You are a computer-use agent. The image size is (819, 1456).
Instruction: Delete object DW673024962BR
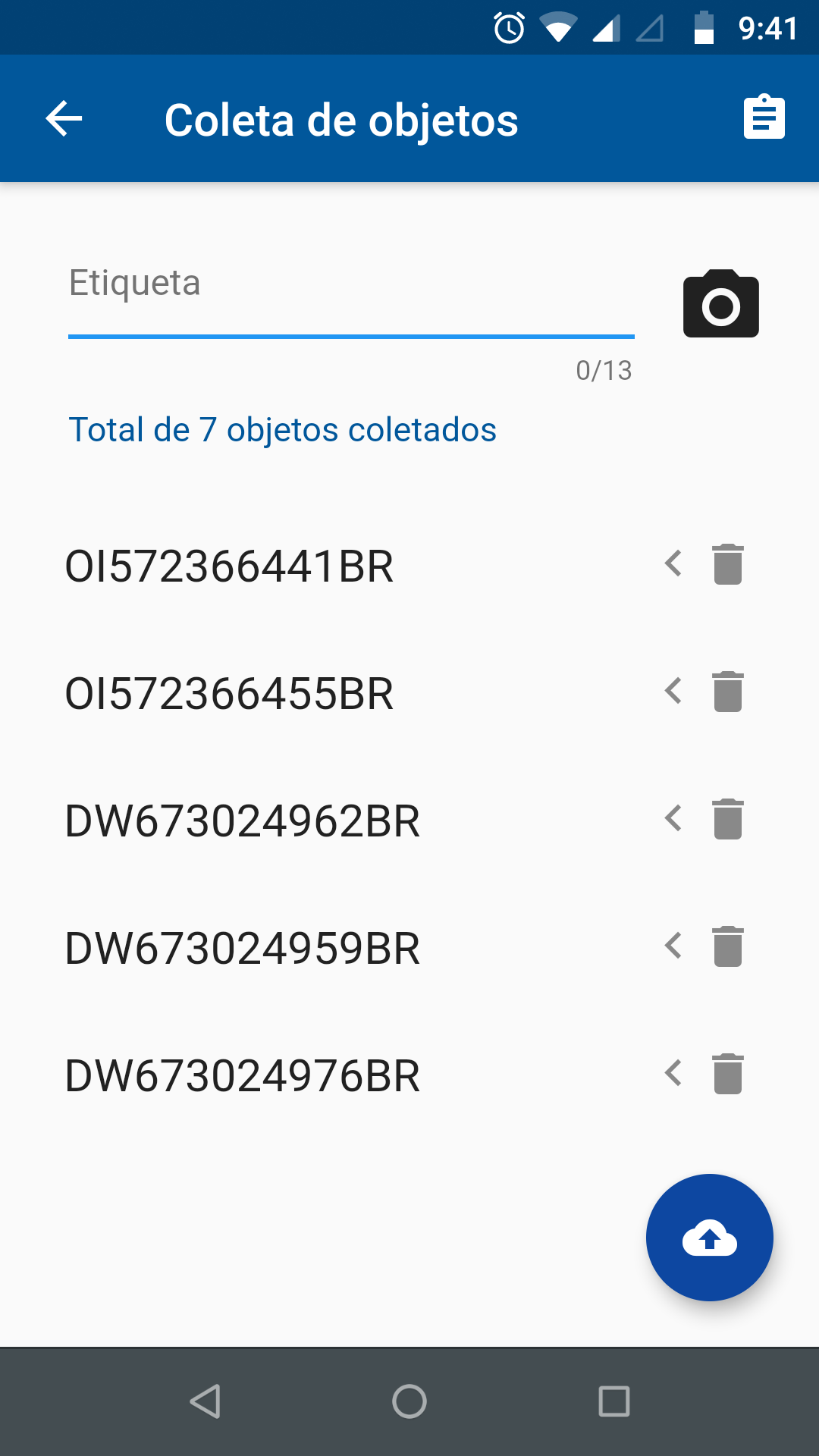tap(727, 819)
